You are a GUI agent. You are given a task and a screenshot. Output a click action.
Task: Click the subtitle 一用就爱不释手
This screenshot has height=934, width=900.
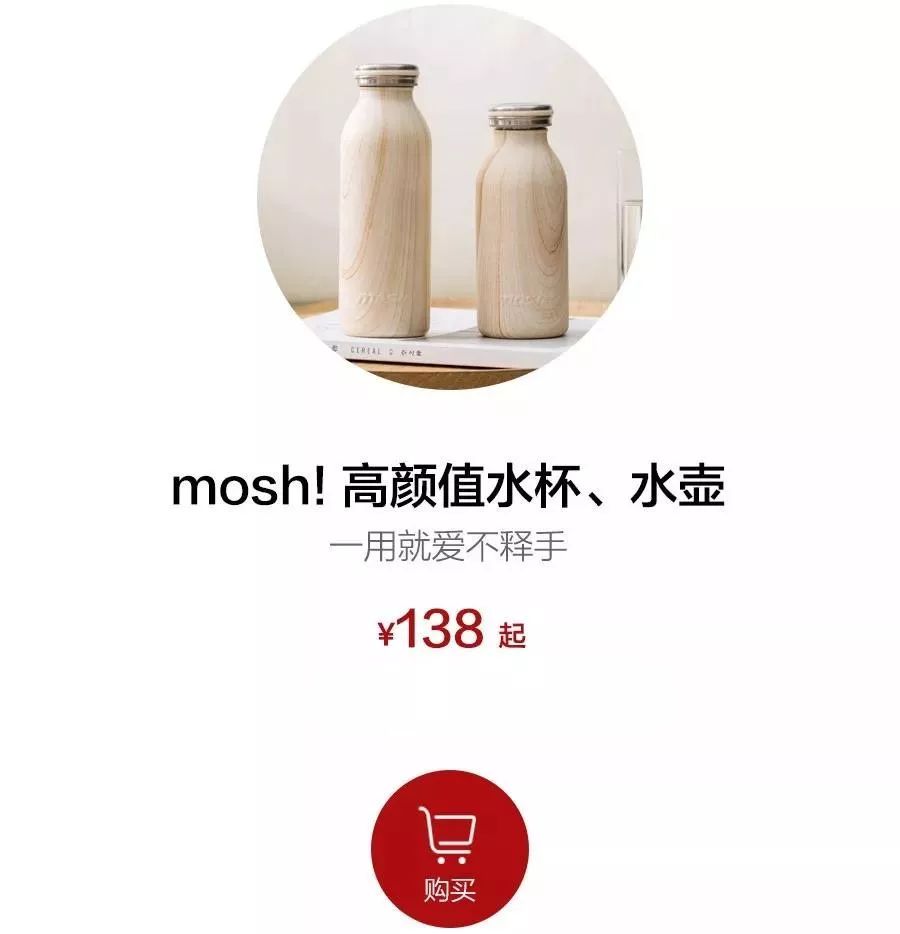(x=449, y=544)
